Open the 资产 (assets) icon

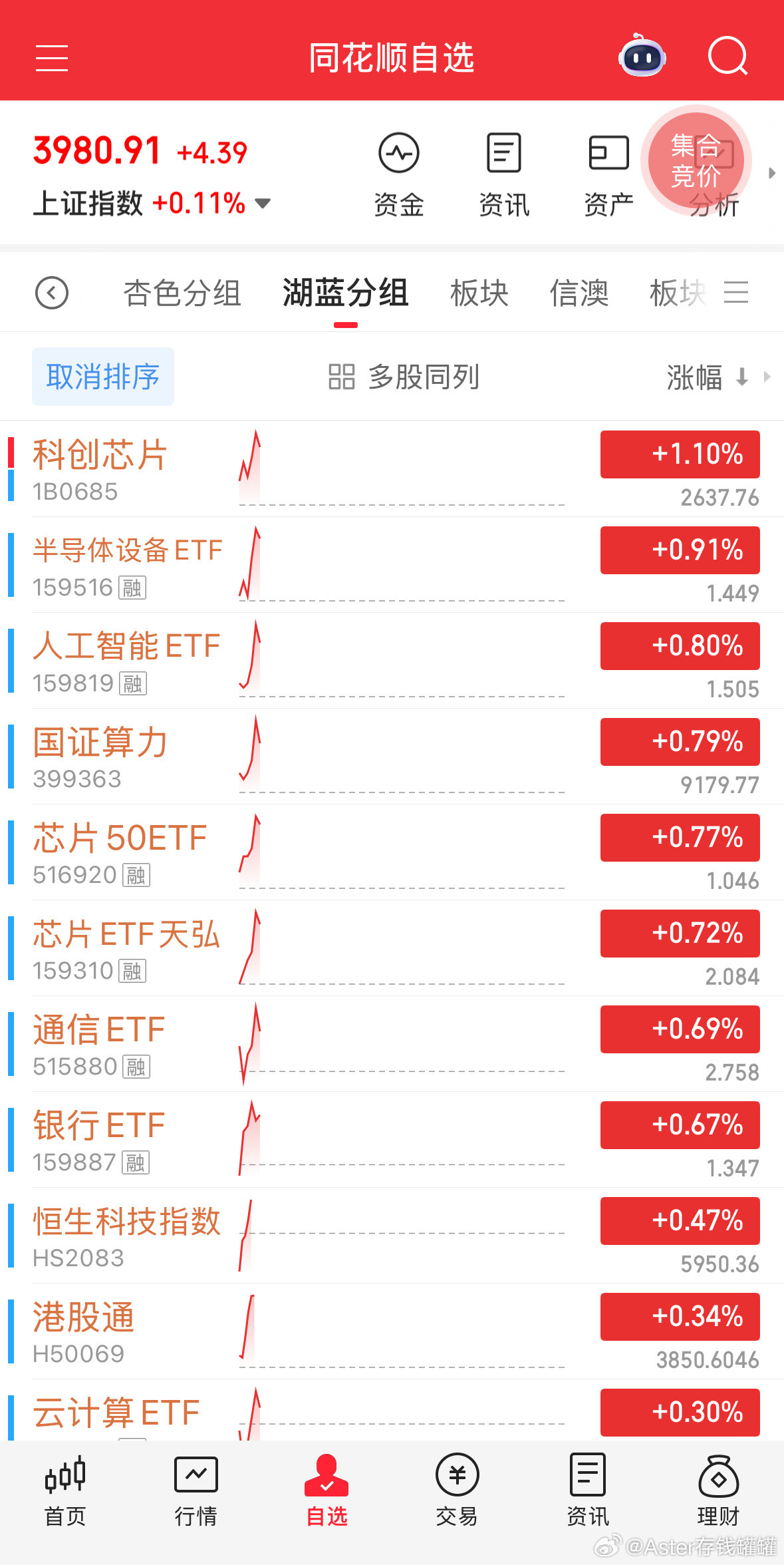pyautogui.click(x=607, y=172)
